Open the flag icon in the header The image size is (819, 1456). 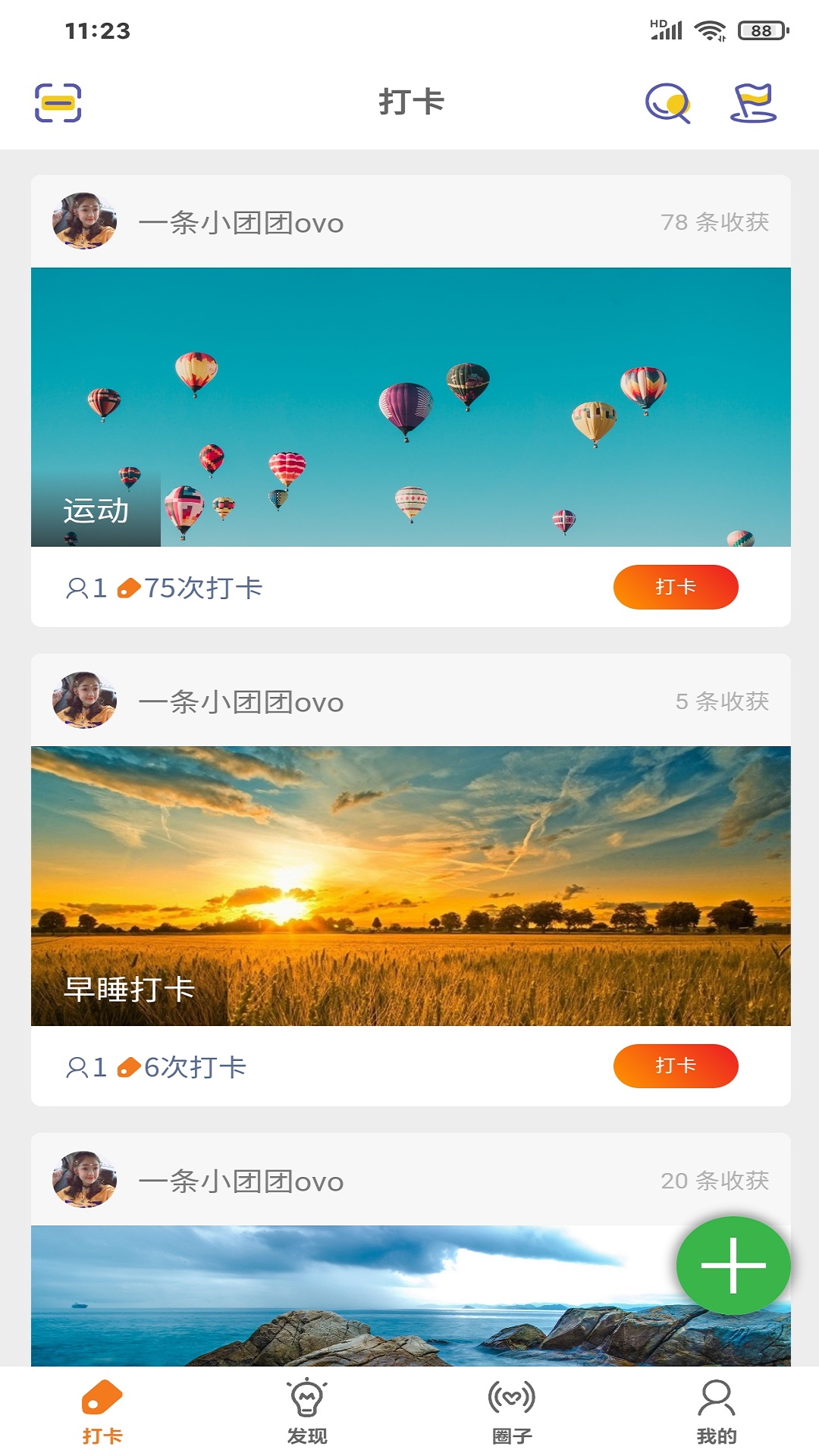click(753, 102)
